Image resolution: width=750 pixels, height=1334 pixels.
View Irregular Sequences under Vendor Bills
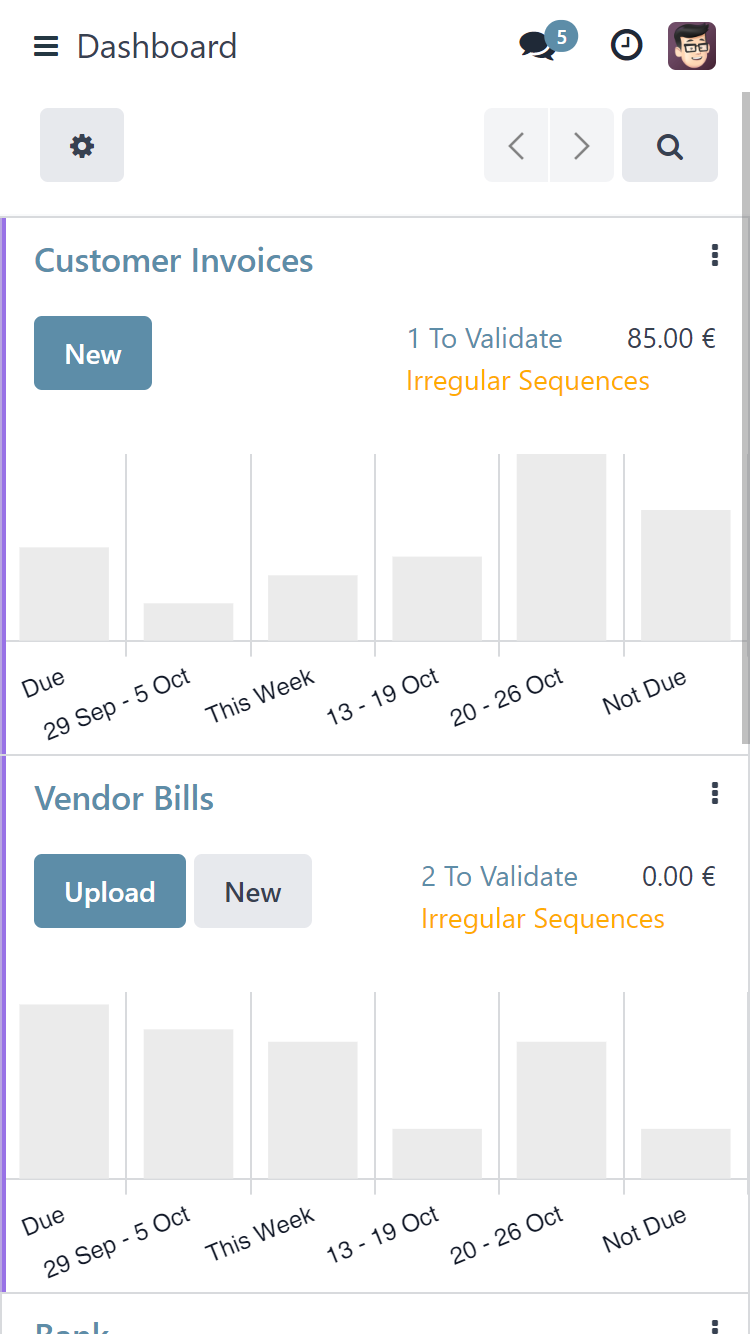(543, 919)
